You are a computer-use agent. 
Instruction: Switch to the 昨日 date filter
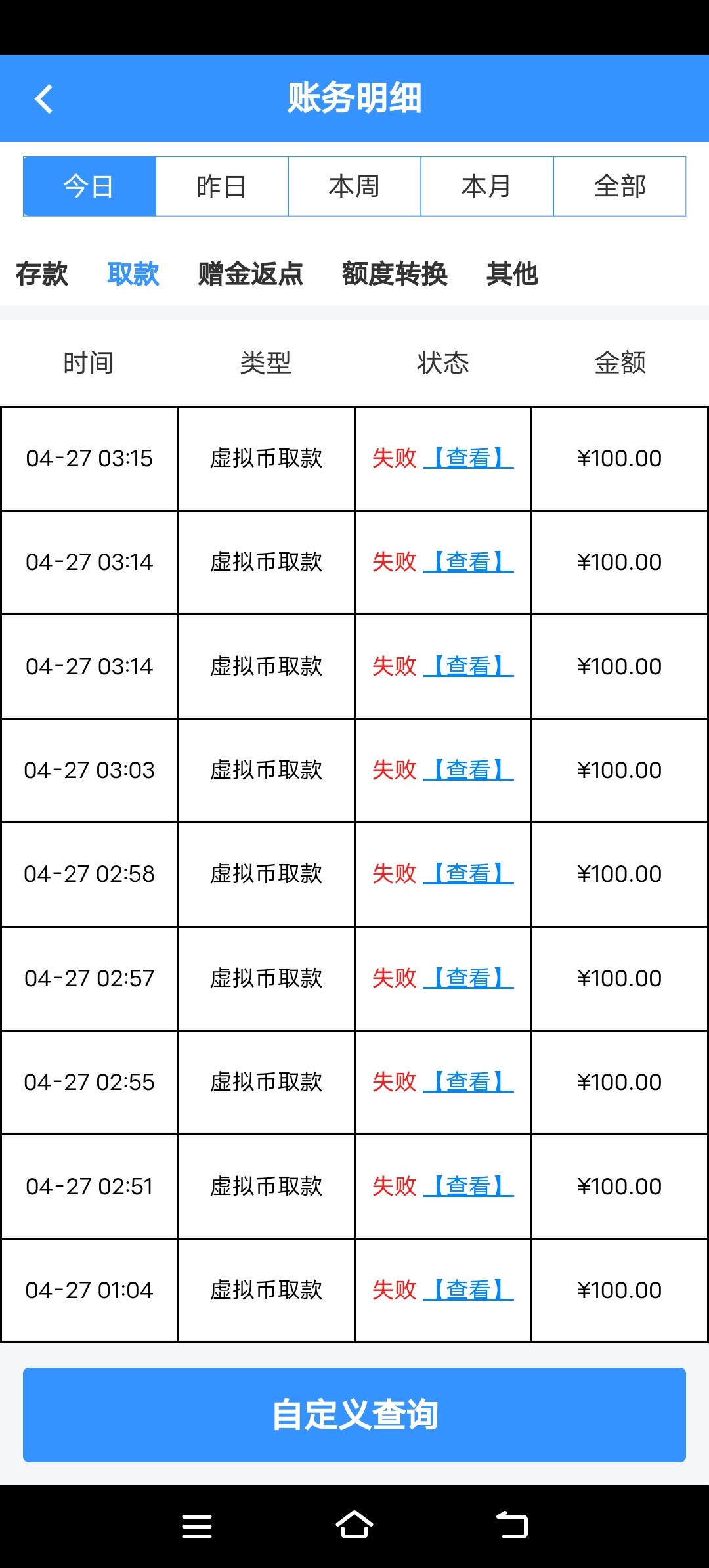click(x=222, y=186)
